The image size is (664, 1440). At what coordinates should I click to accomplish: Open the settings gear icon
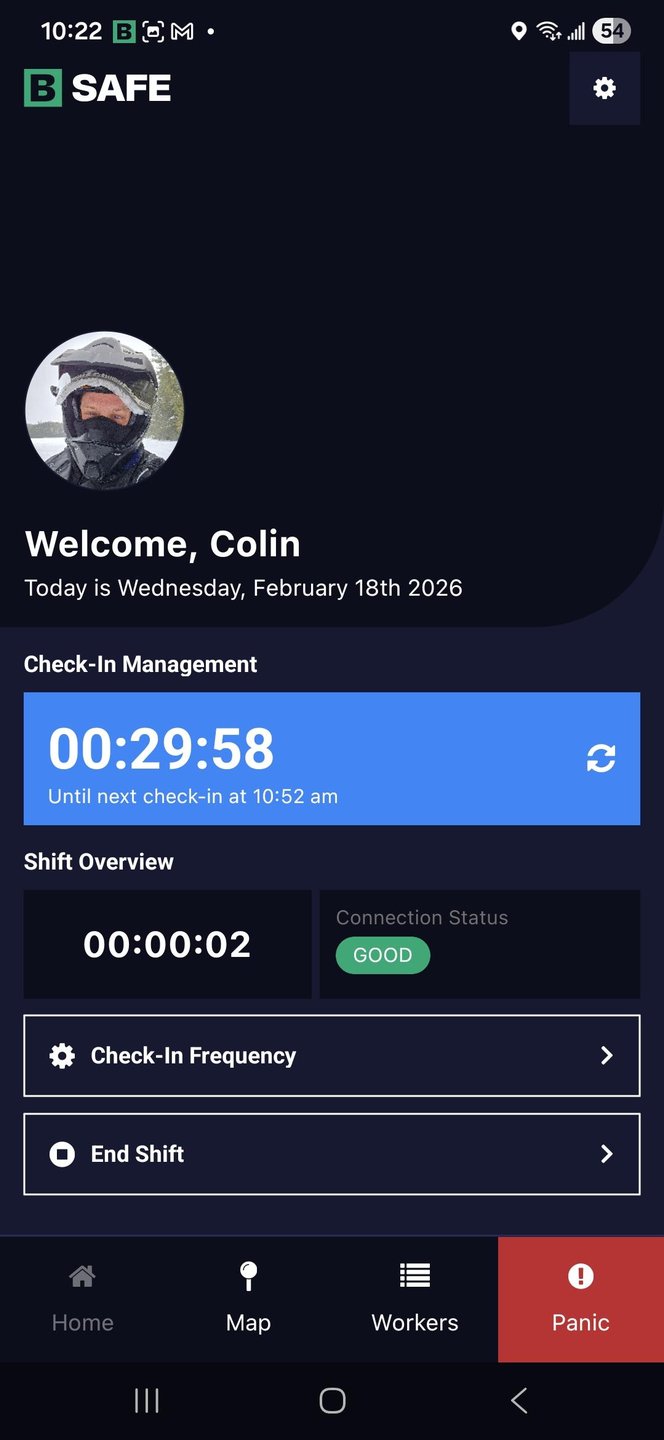tap(604, 88)
